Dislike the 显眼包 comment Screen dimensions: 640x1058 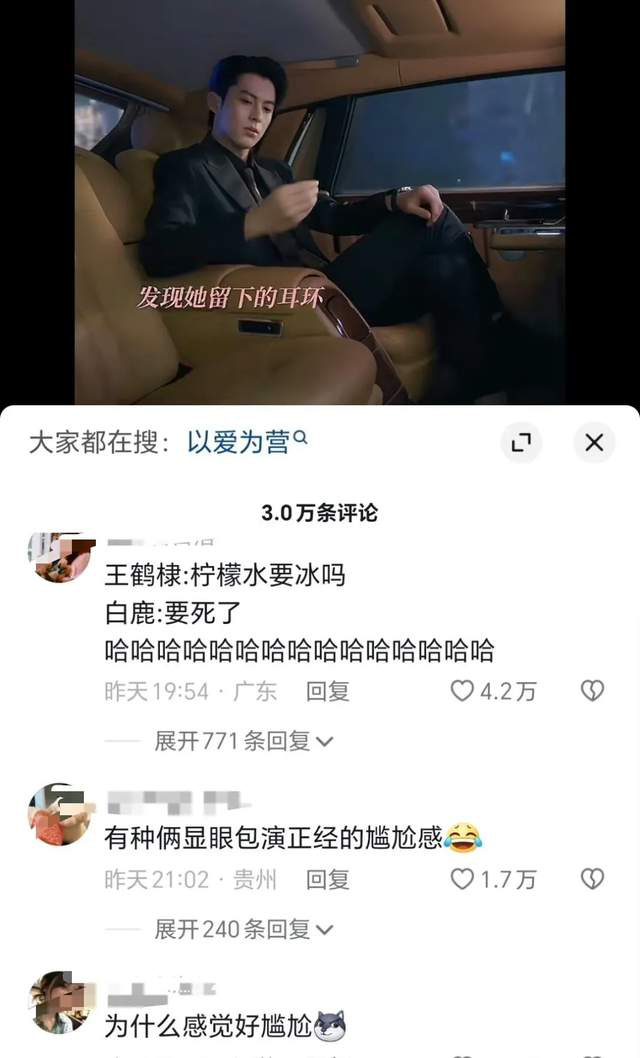(592, 879)
